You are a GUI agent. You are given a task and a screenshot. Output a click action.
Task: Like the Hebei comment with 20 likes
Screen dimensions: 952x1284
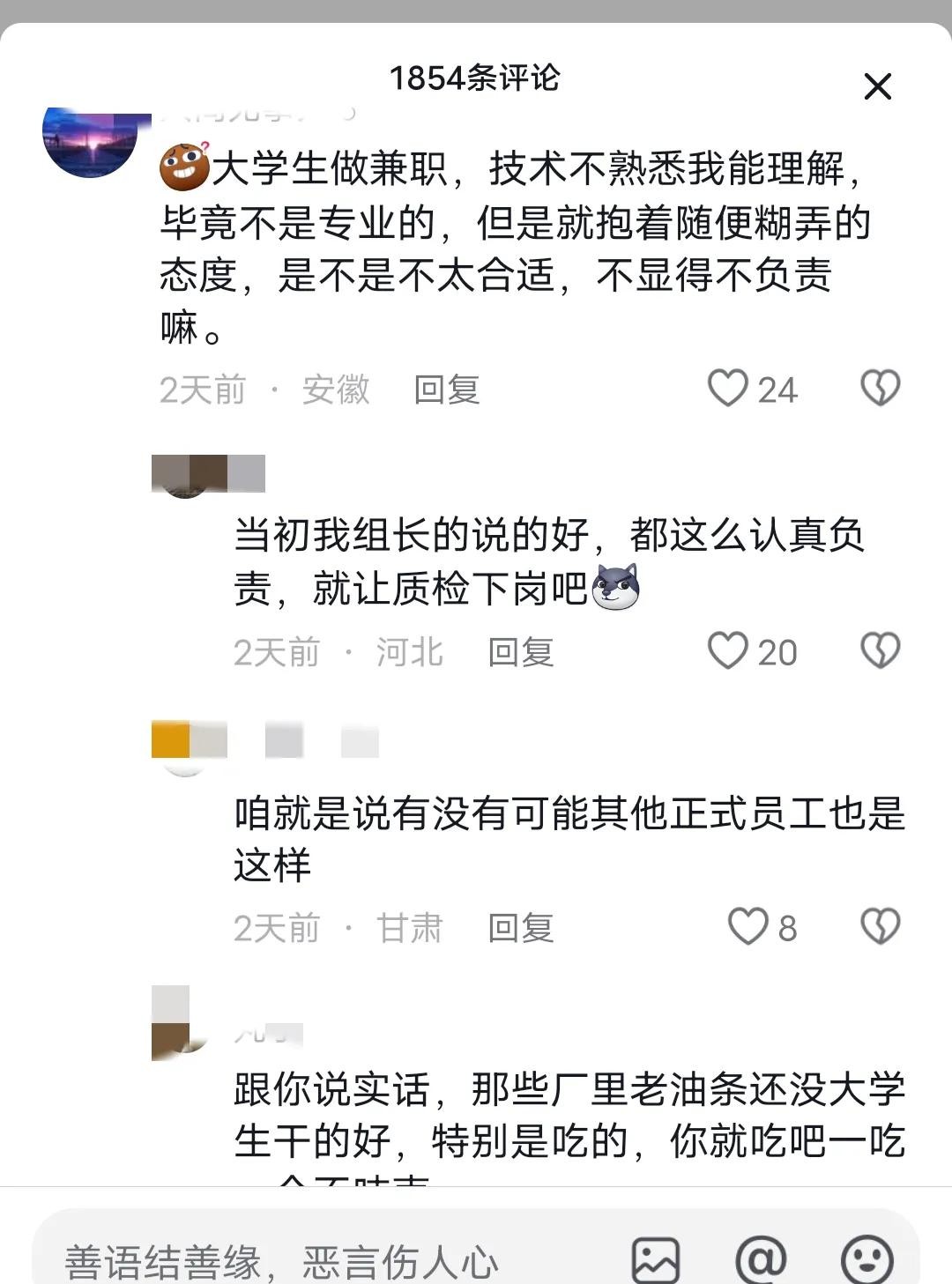coord(728,650)
